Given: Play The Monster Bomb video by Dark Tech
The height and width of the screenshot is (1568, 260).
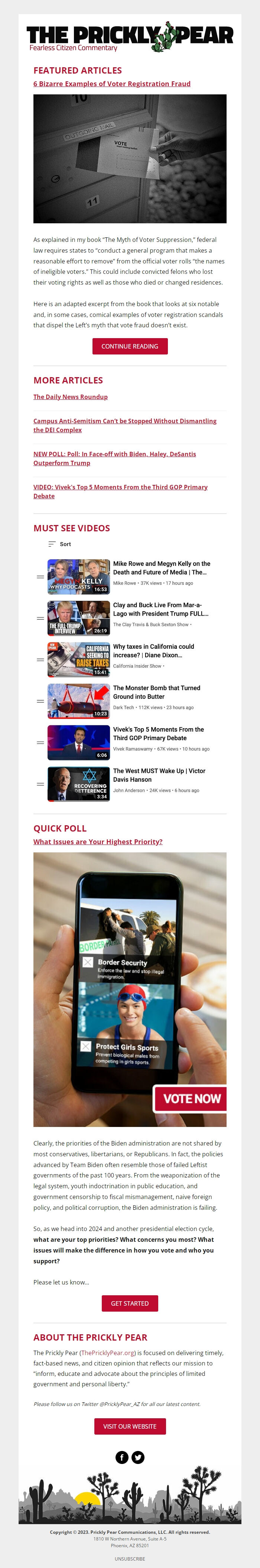Looking at the screenshot, I should pos(78,701).
